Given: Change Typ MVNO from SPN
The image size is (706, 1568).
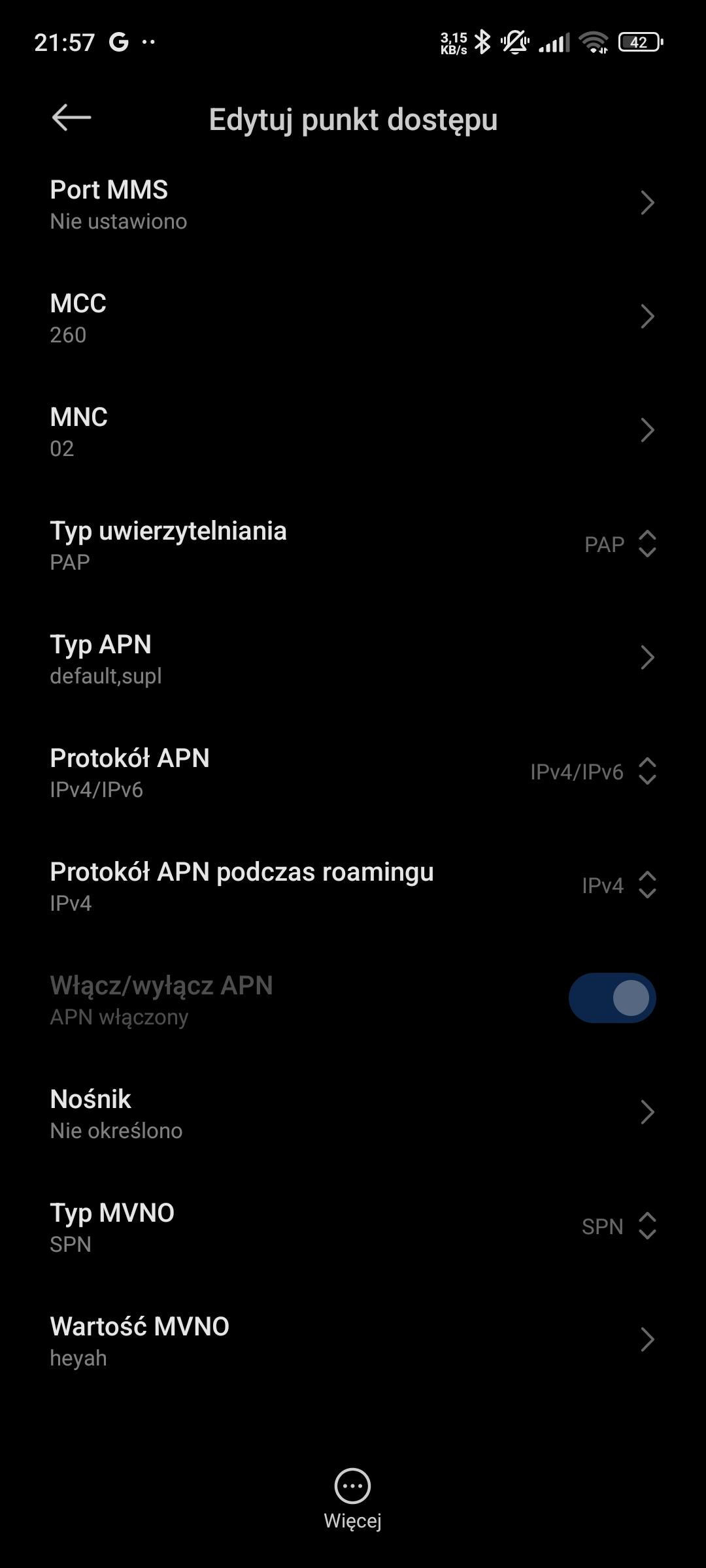Looking at the screenshot, I should click(x=618, y=1226).
